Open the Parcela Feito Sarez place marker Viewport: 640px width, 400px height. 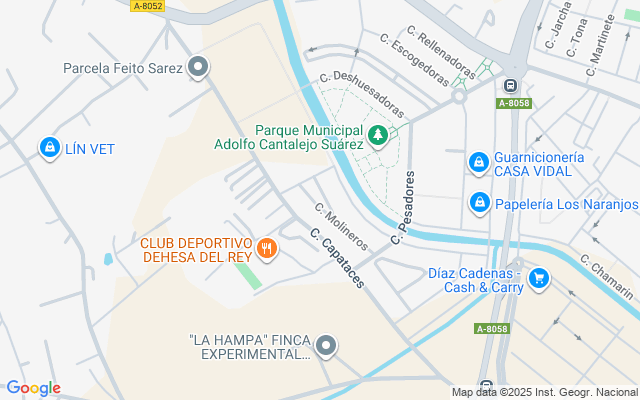(x=198, y=68)
